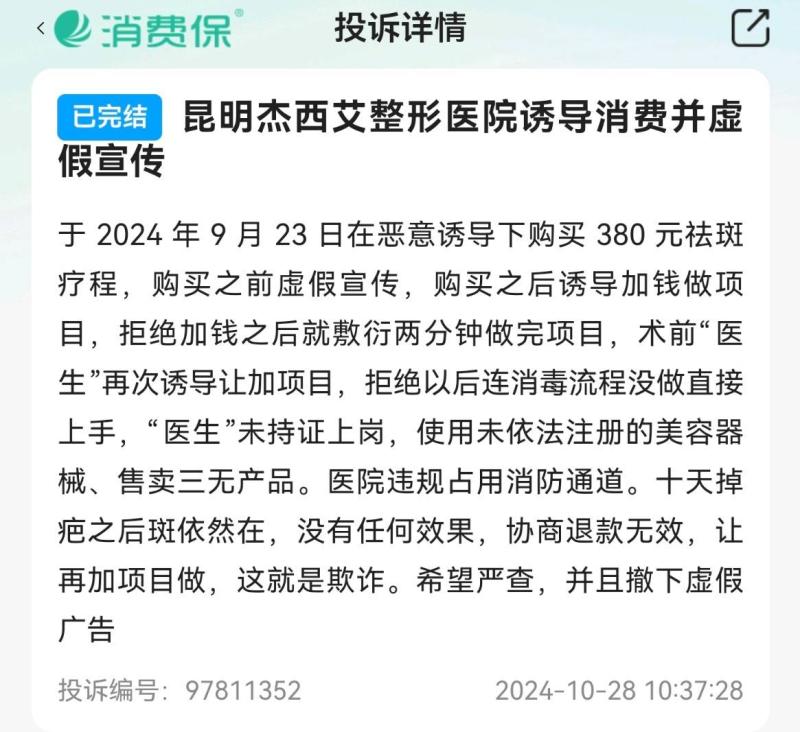Go back using the top-left arrow
Viewport: 800px width, 732px height.
(x=40, y=28)
